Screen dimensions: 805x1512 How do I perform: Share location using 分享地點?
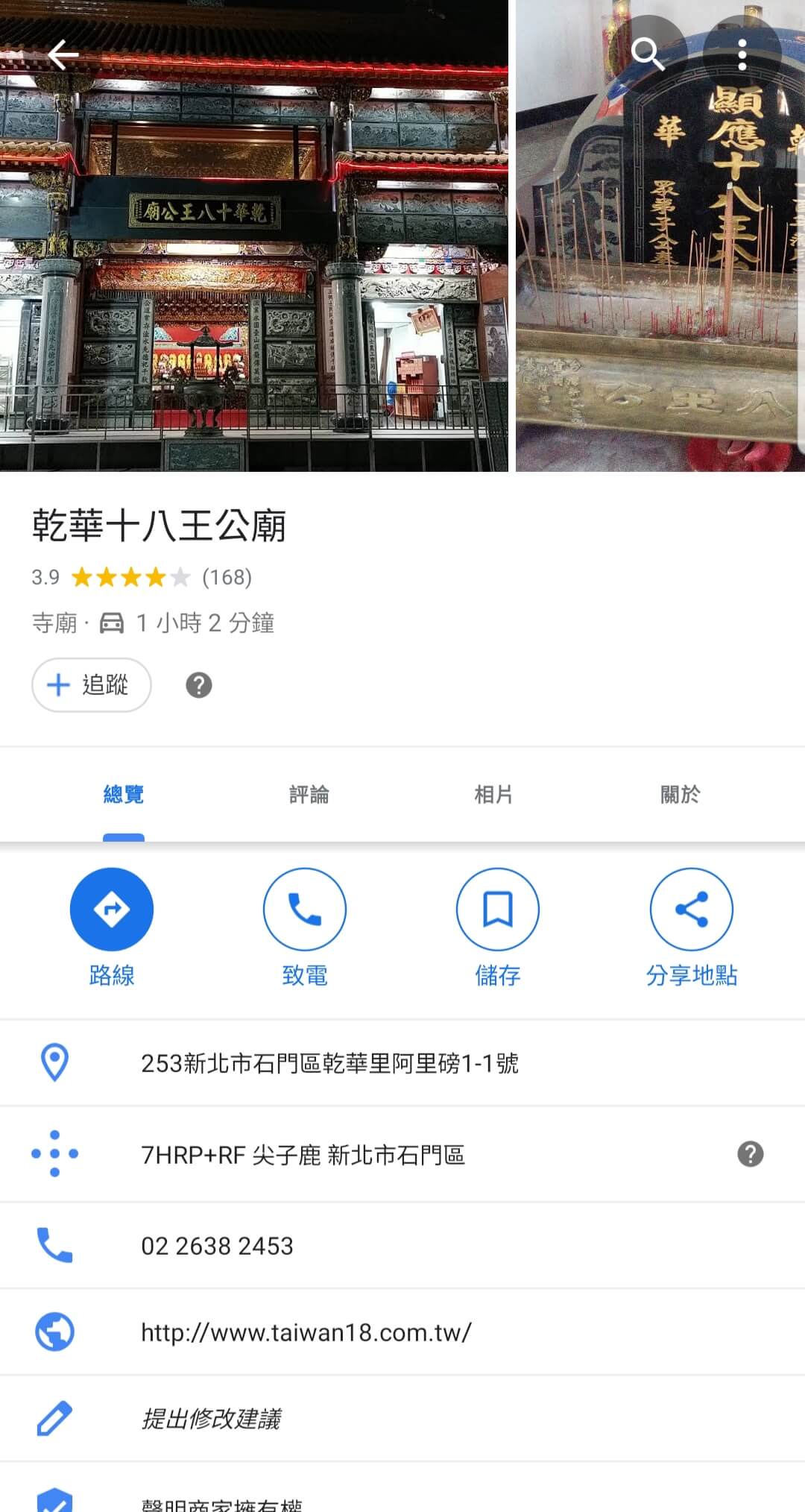691,909
